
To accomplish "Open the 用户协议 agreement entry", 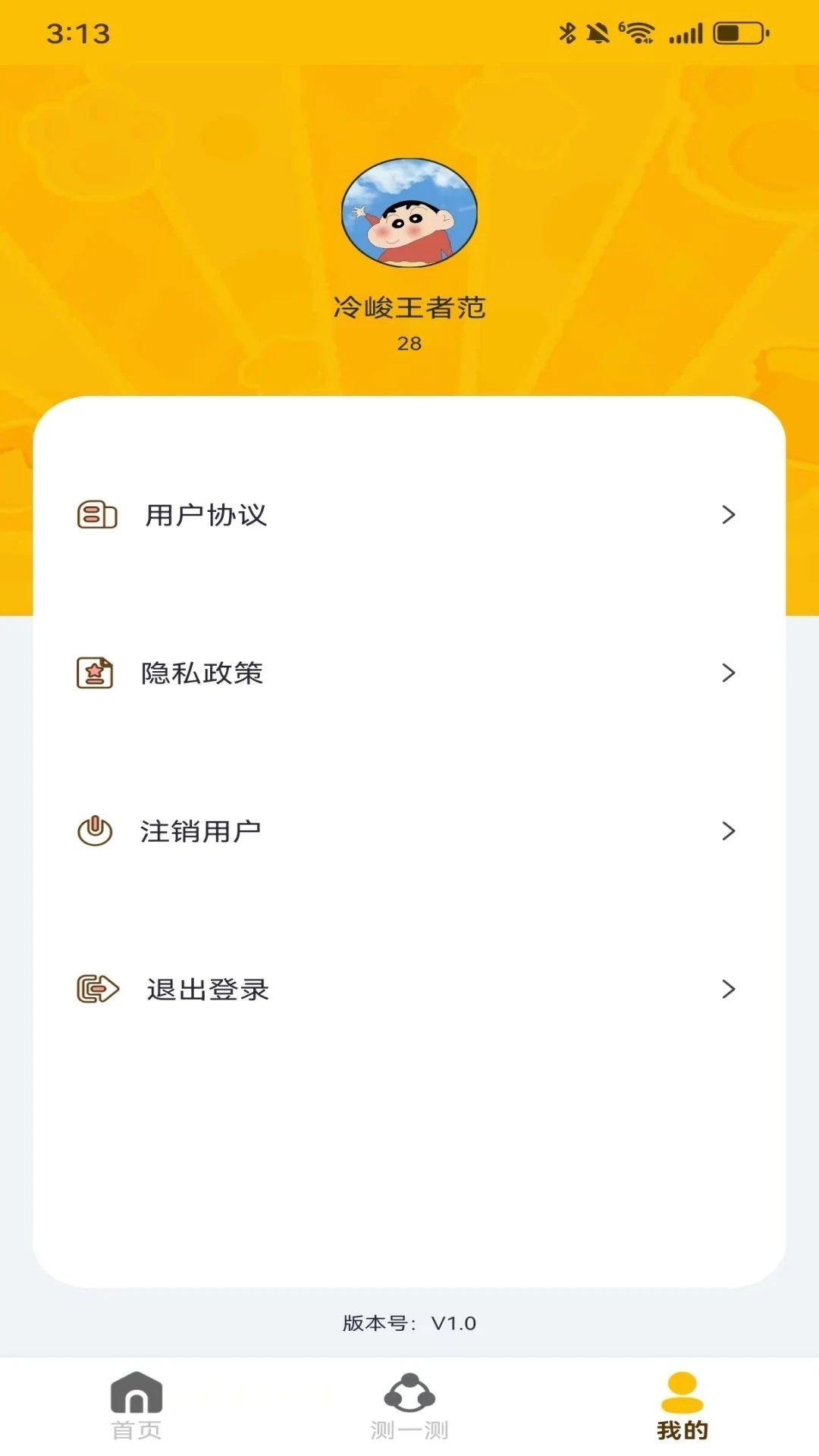I will coord(205,515).
